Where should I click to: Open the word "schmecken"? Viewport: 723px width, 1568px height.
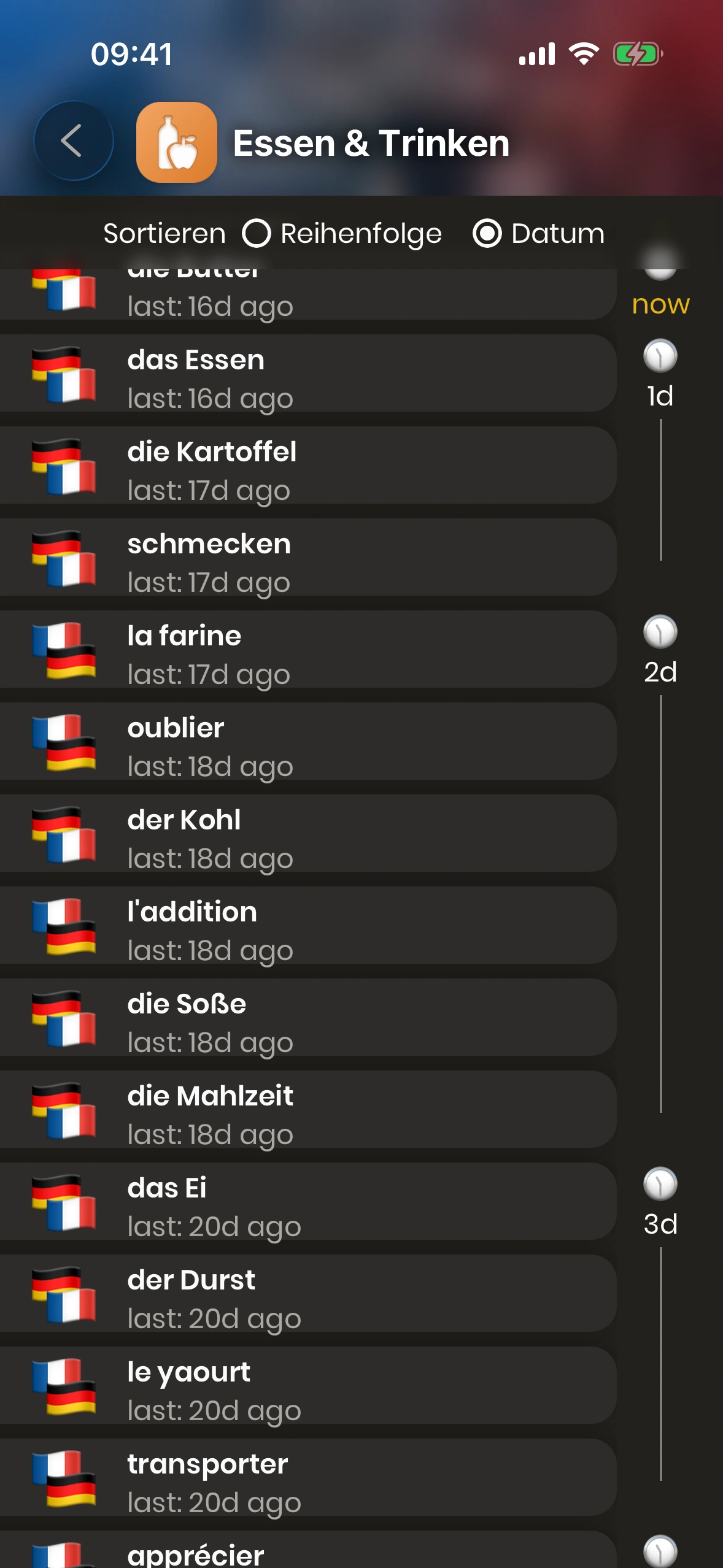click(x=307, y=558)
